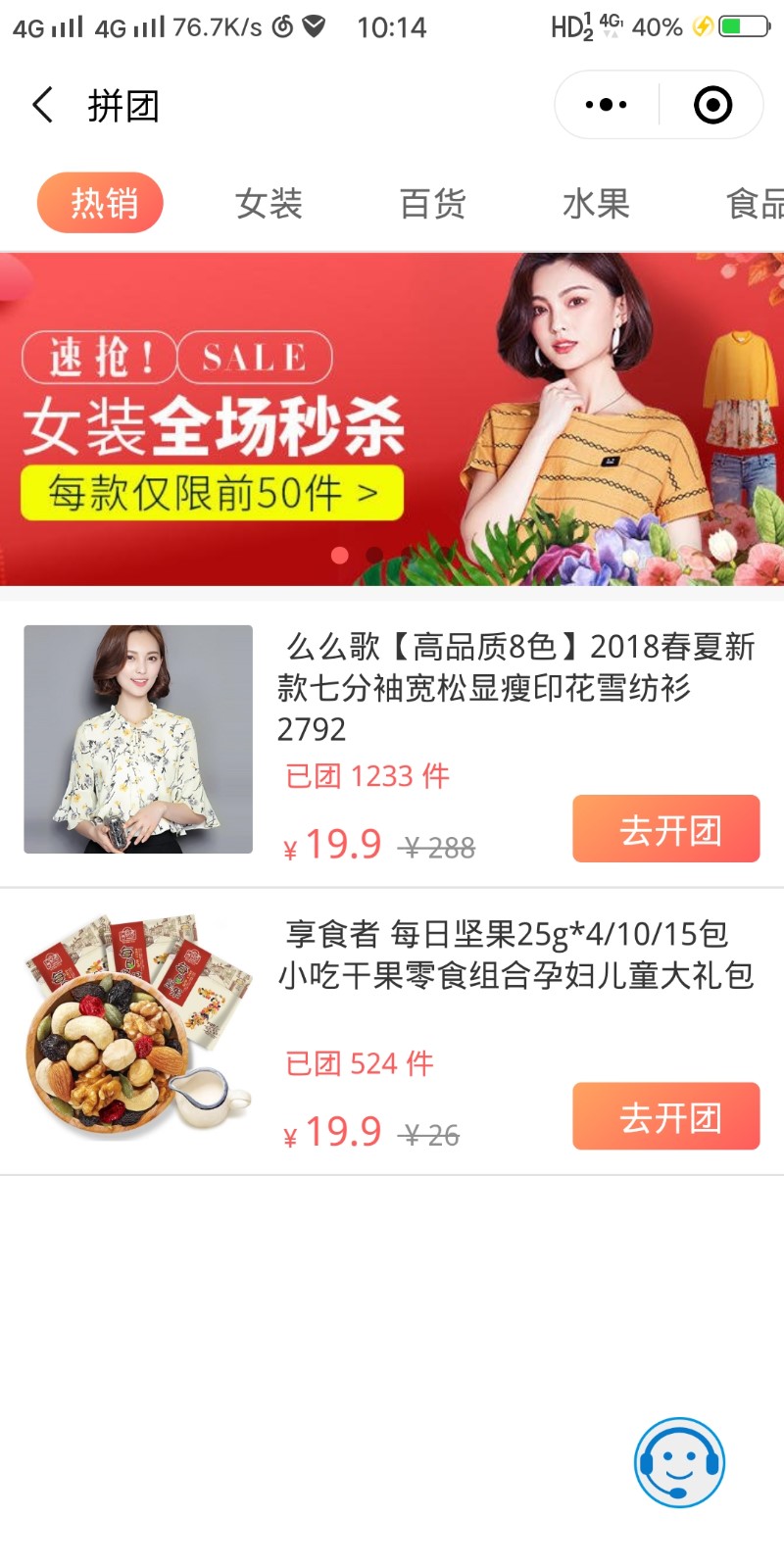Switch to the 食品 tab

(x=755, y=203)
